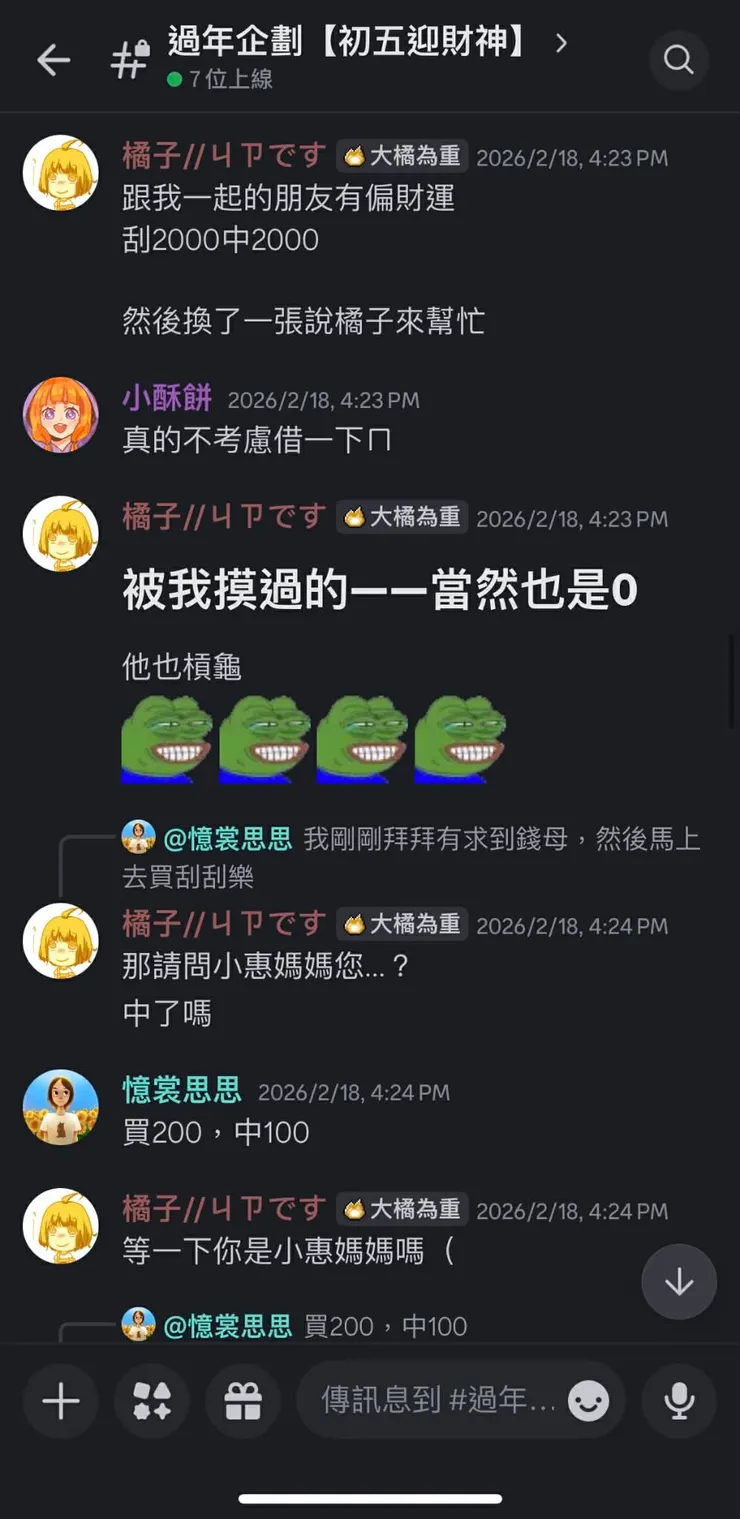The image size is (740, 1519).
Task: Tap the @憶裳思思 mention in the reply
Action: pyautogui.click(x=228, y=839)
